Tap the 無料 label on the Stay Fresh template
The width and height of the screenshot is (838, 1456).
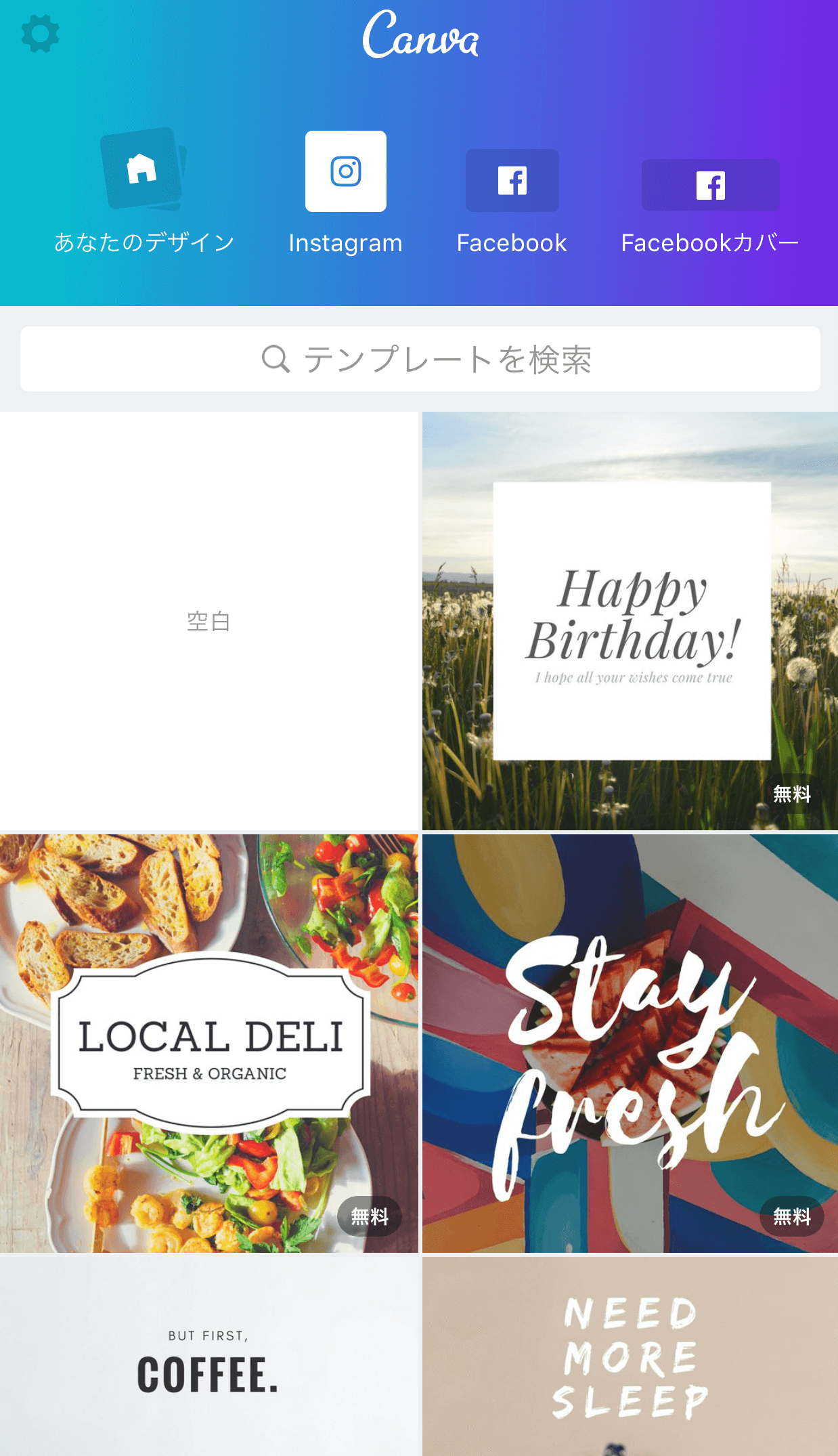[791, 1216]
